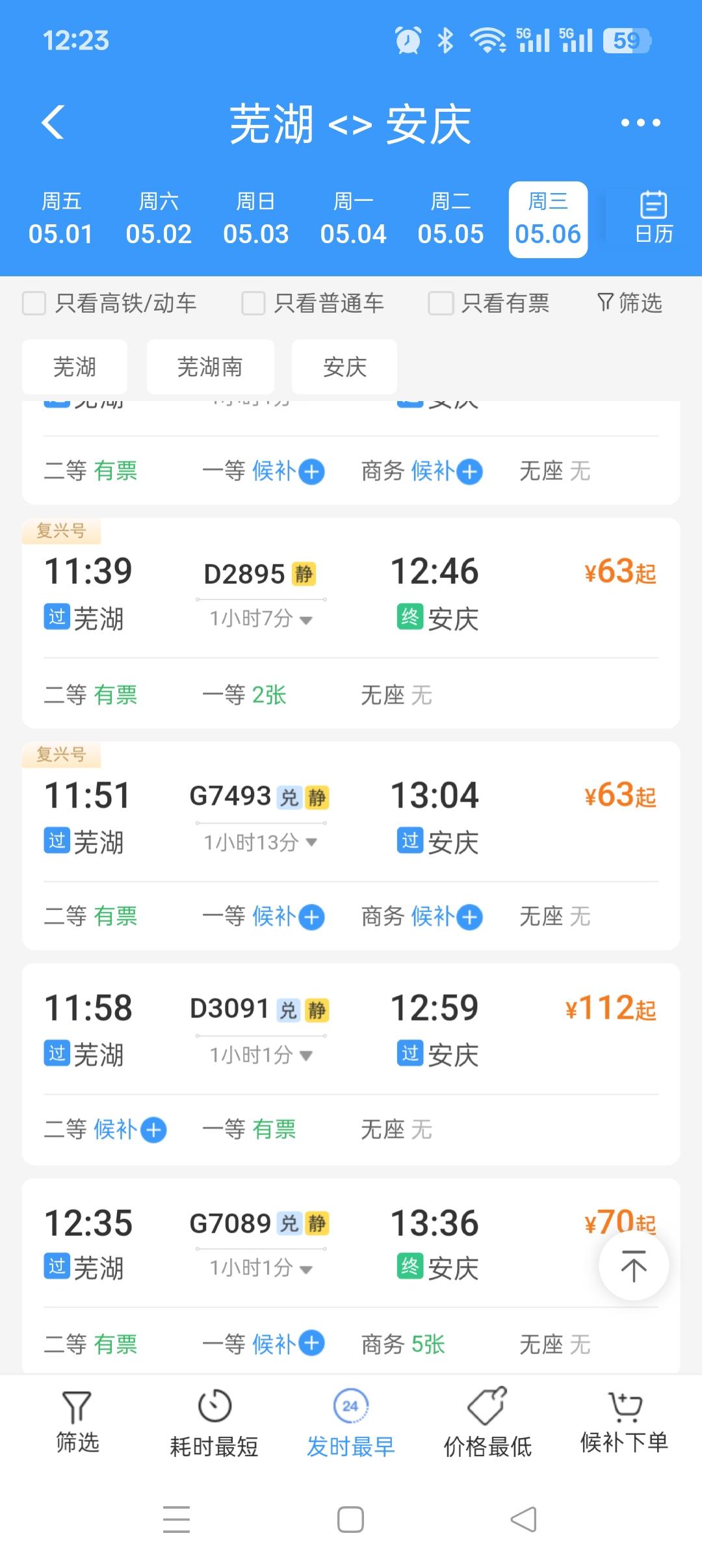Enable the 只看高铁/动车 checkbox
This screenshot has height=1568, width=702.
[34, 303]
